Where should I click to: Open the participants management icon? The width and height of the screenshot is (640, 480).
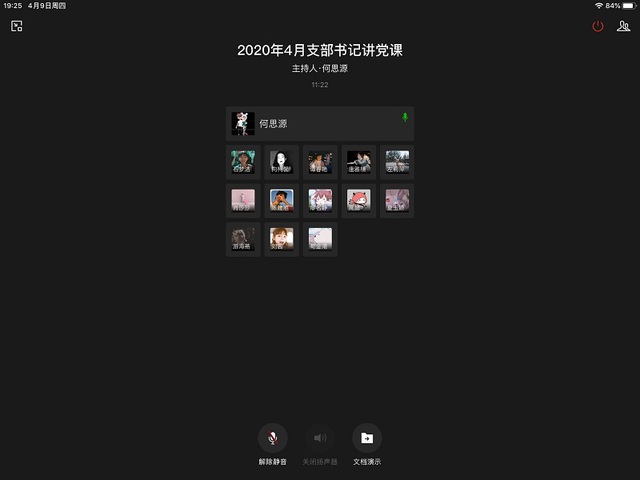(x=624, y=26)
